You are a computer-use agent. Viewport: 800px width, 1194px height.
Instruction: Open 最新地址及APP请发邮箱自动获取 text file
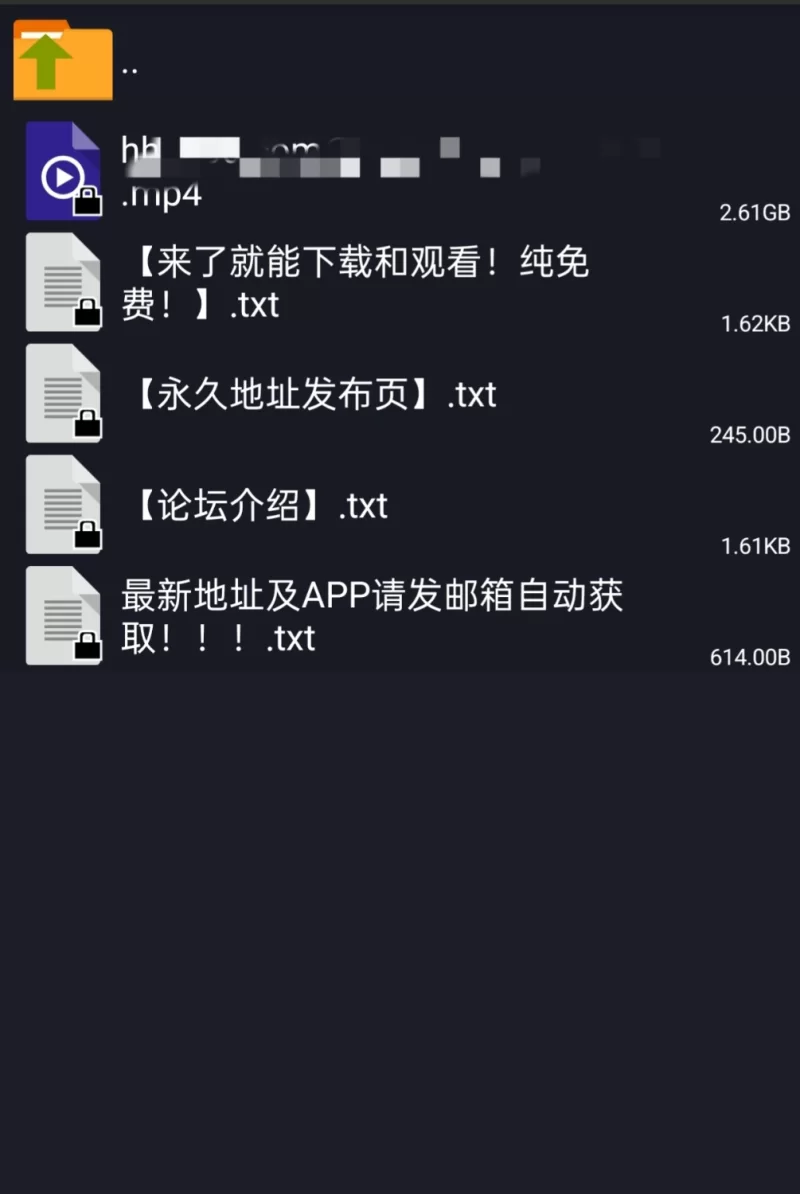370,616
